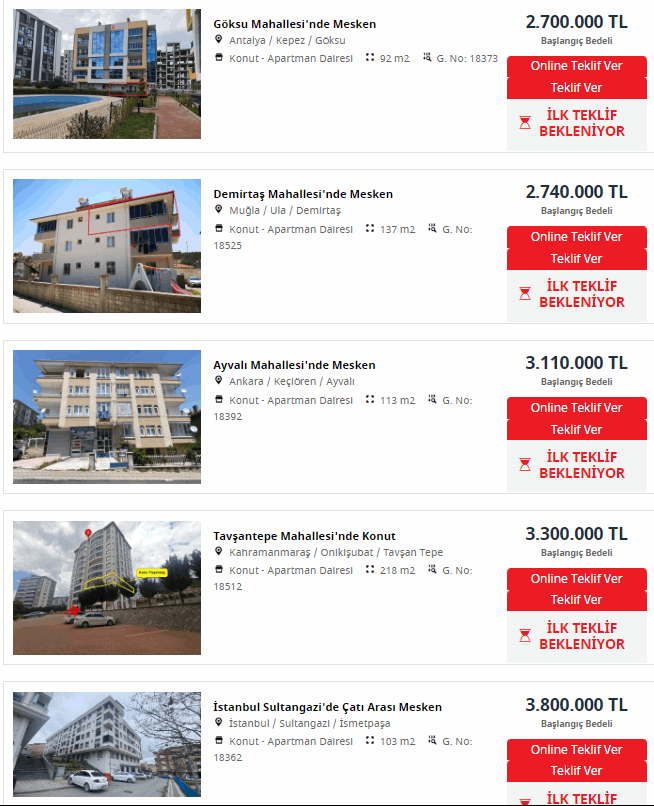View the Göksu apartment photo

[x=107, y=75]
